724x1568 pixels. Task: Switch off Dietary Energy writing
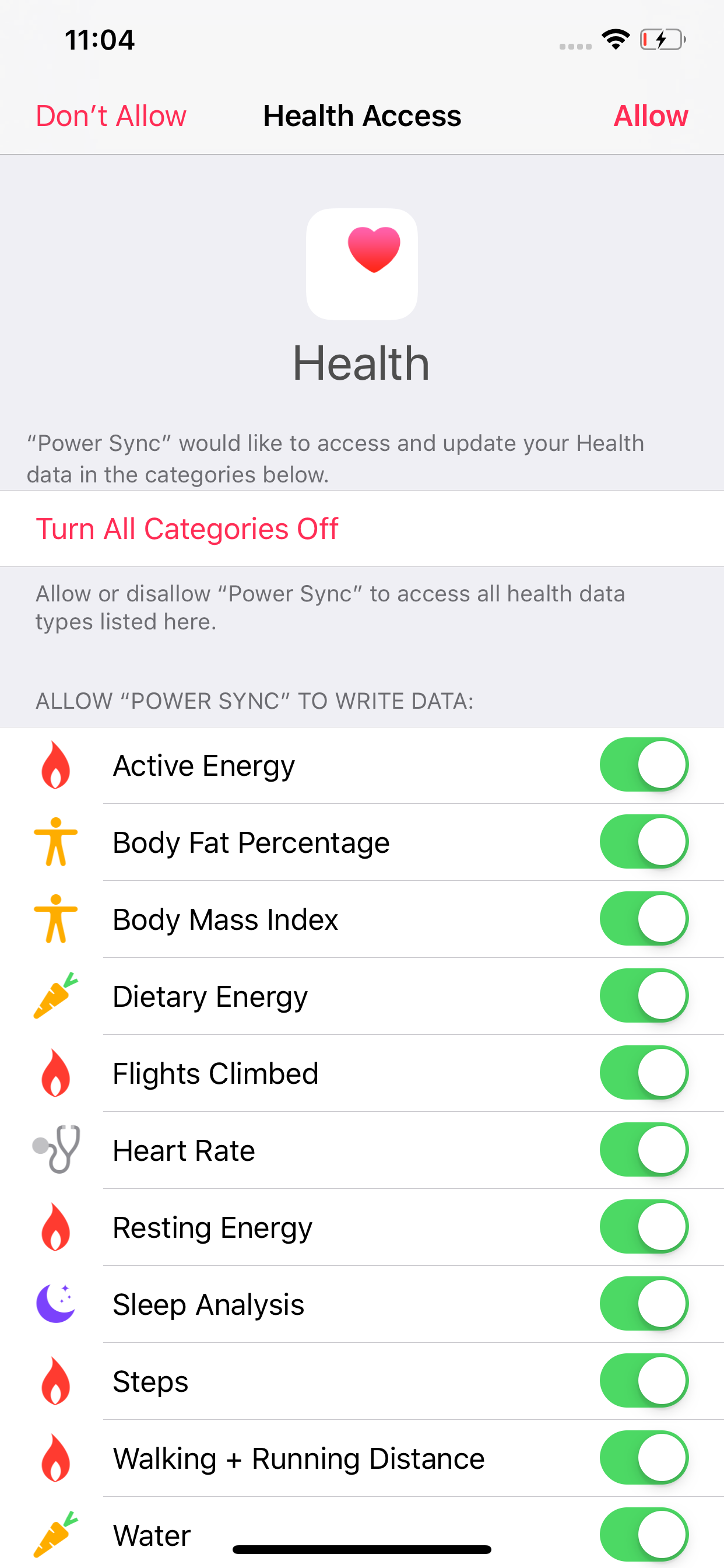coord(644,996)
